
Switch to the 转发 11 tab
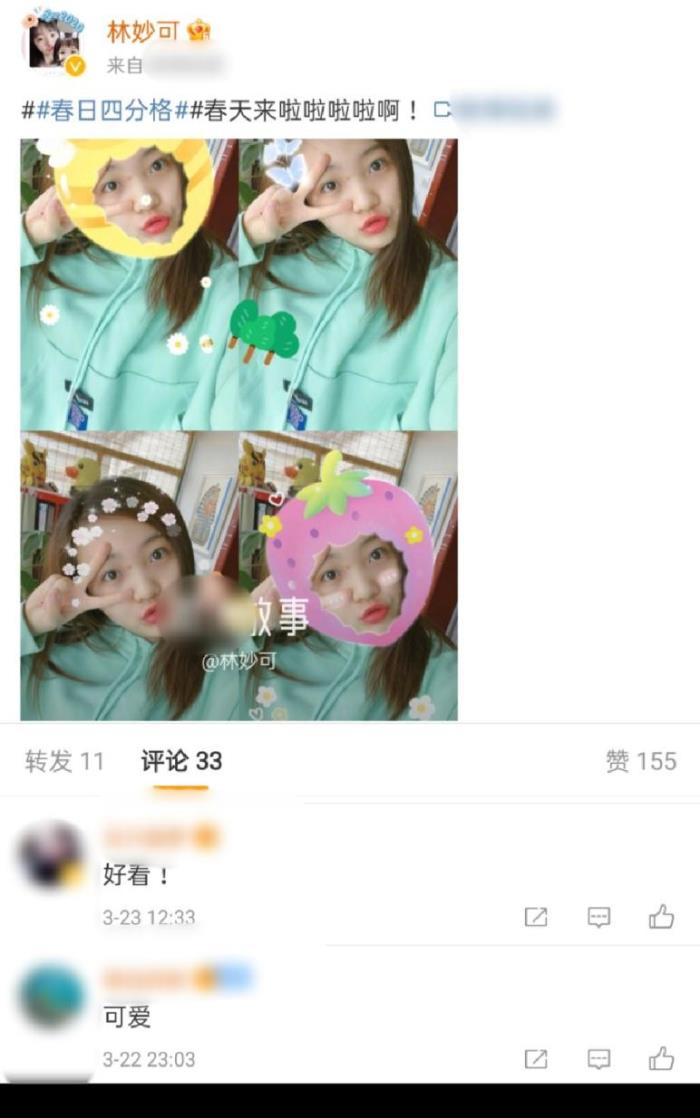(64, 761)
